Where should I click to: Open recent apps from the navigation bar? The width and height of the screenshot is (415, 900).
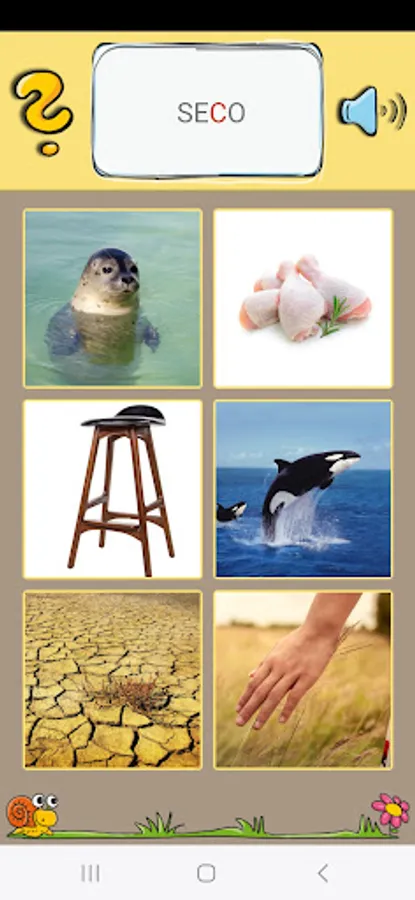click(x=90, y=873)
